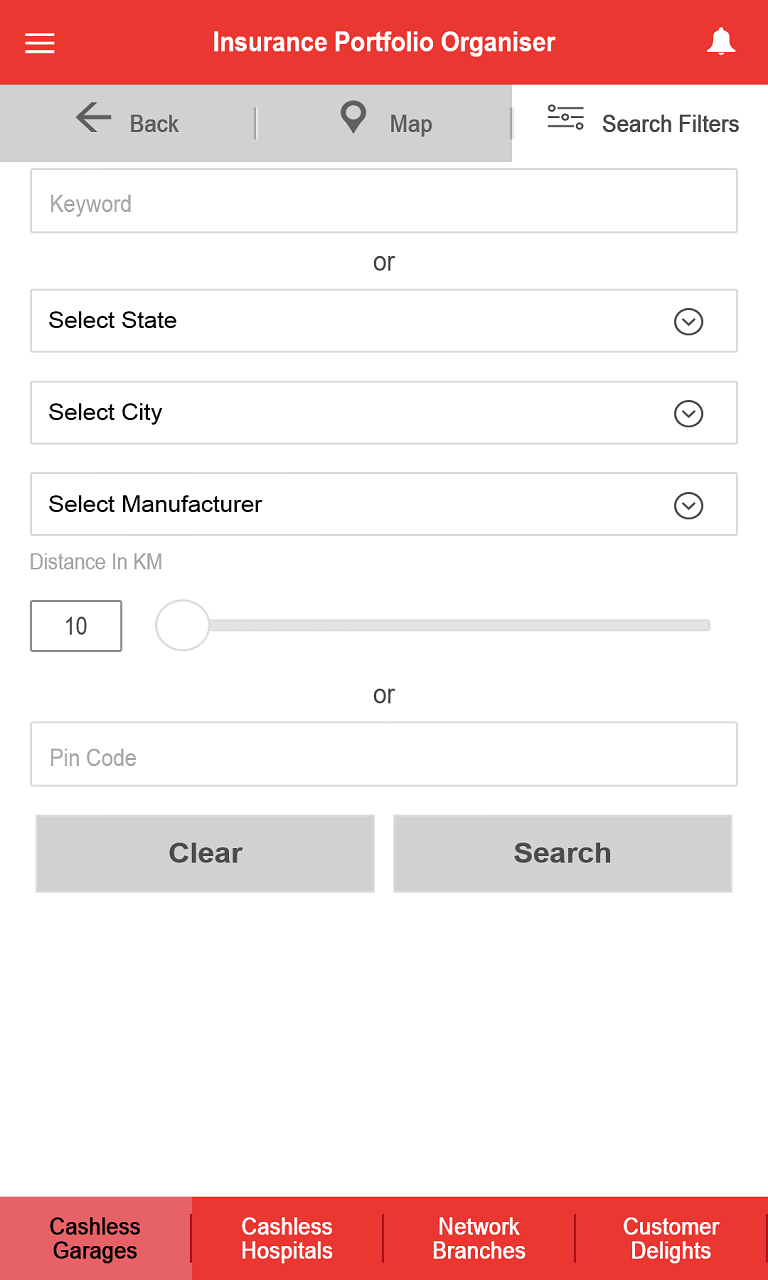Click the Search button
This screenshot has width=768, height=1280.
(x=562, y=853)
